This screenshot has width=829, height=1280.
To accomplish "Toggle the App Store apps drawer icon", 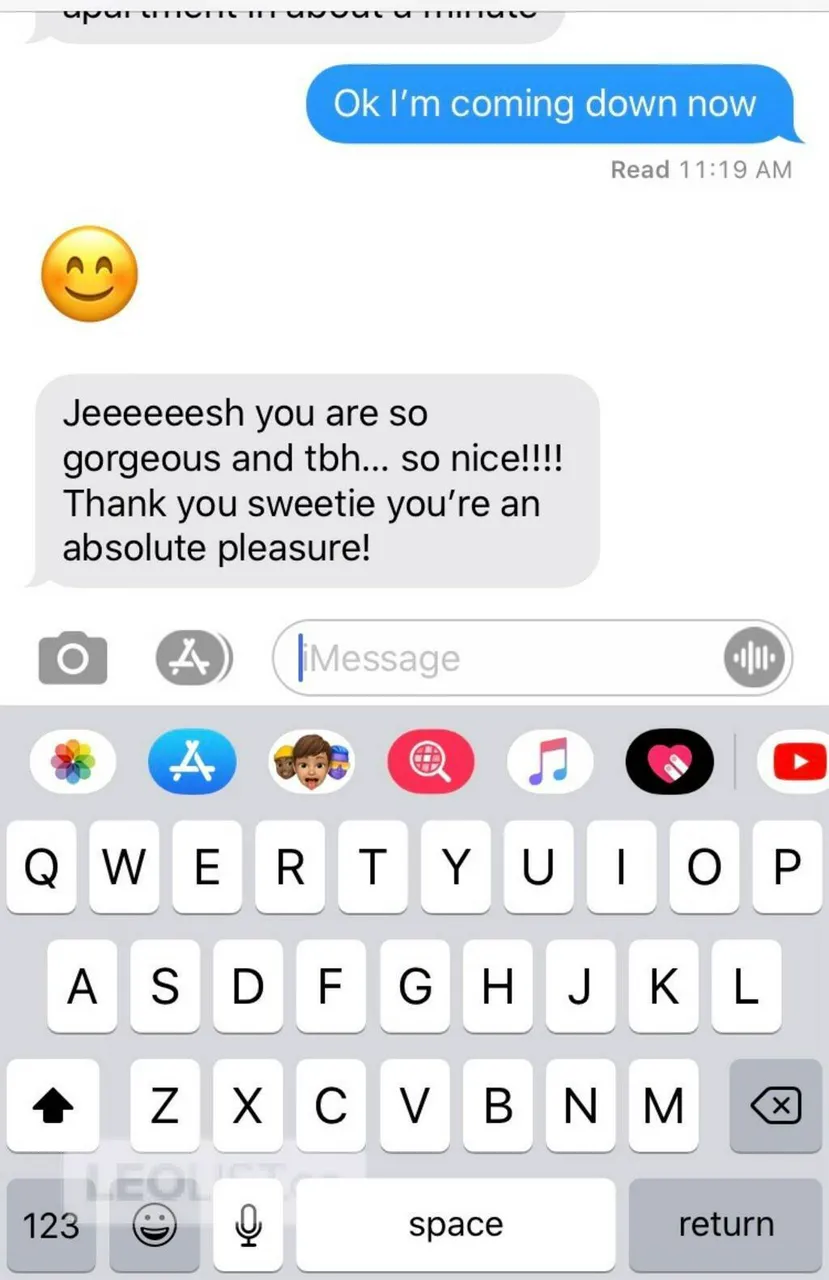I will point(193,659).
